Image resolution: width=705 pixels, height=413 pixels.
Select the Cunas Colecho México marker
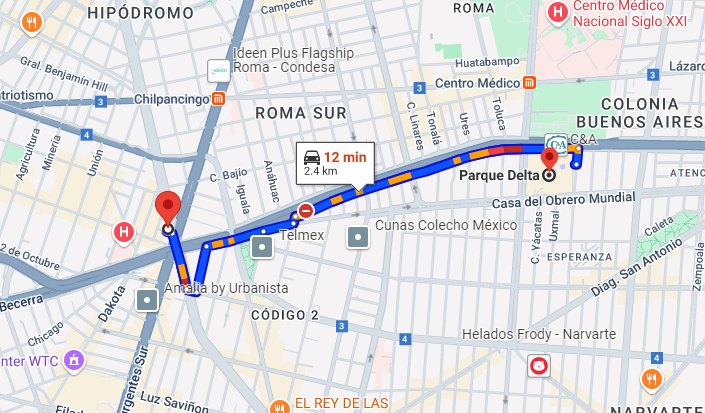point(358,237)
